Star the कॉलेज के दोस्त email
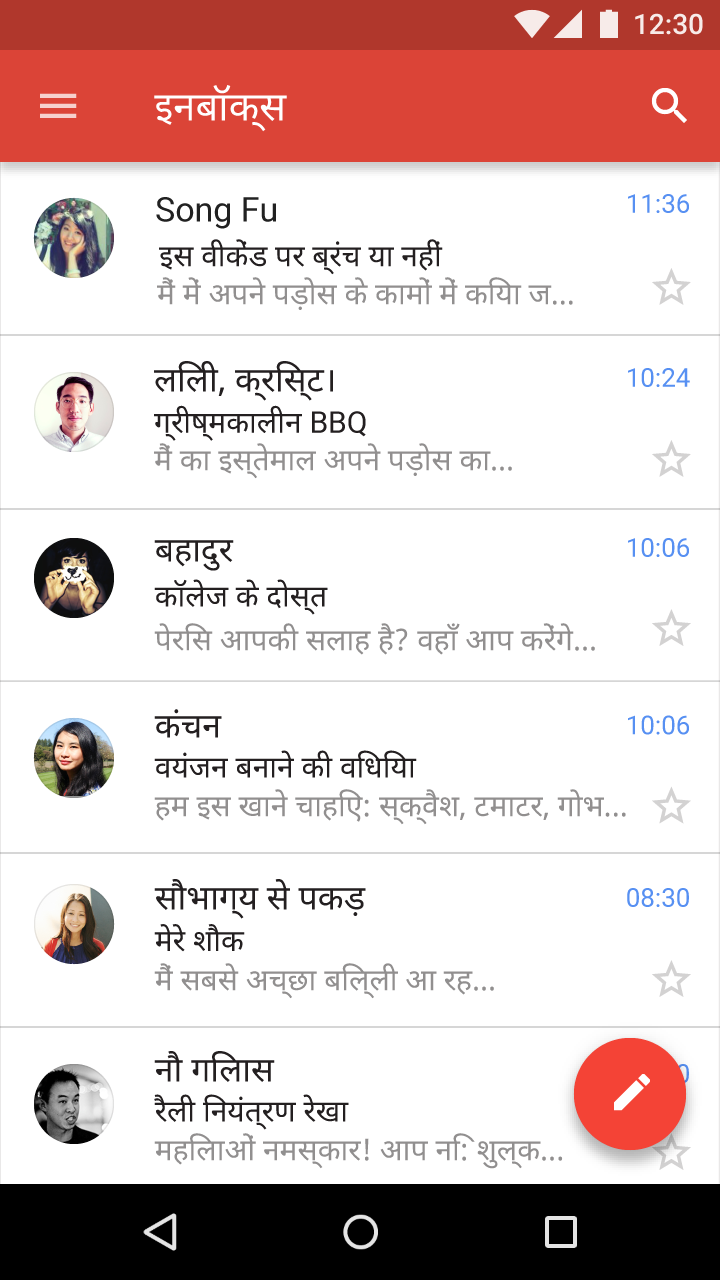The height and width of the screenshot is (1280, 720). (671, 630)
